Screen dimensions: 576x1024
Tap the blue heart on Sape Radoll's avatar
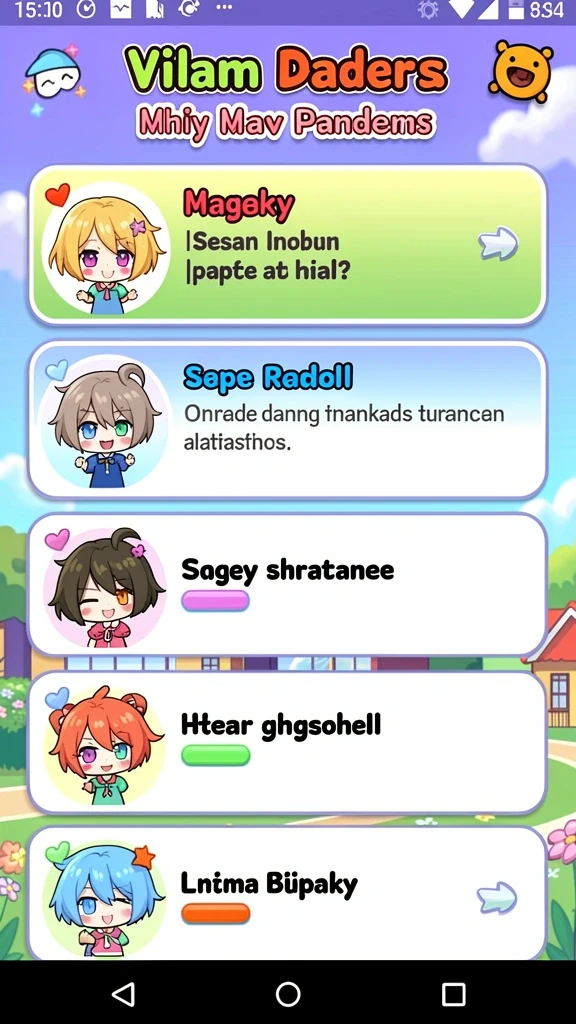56,371
